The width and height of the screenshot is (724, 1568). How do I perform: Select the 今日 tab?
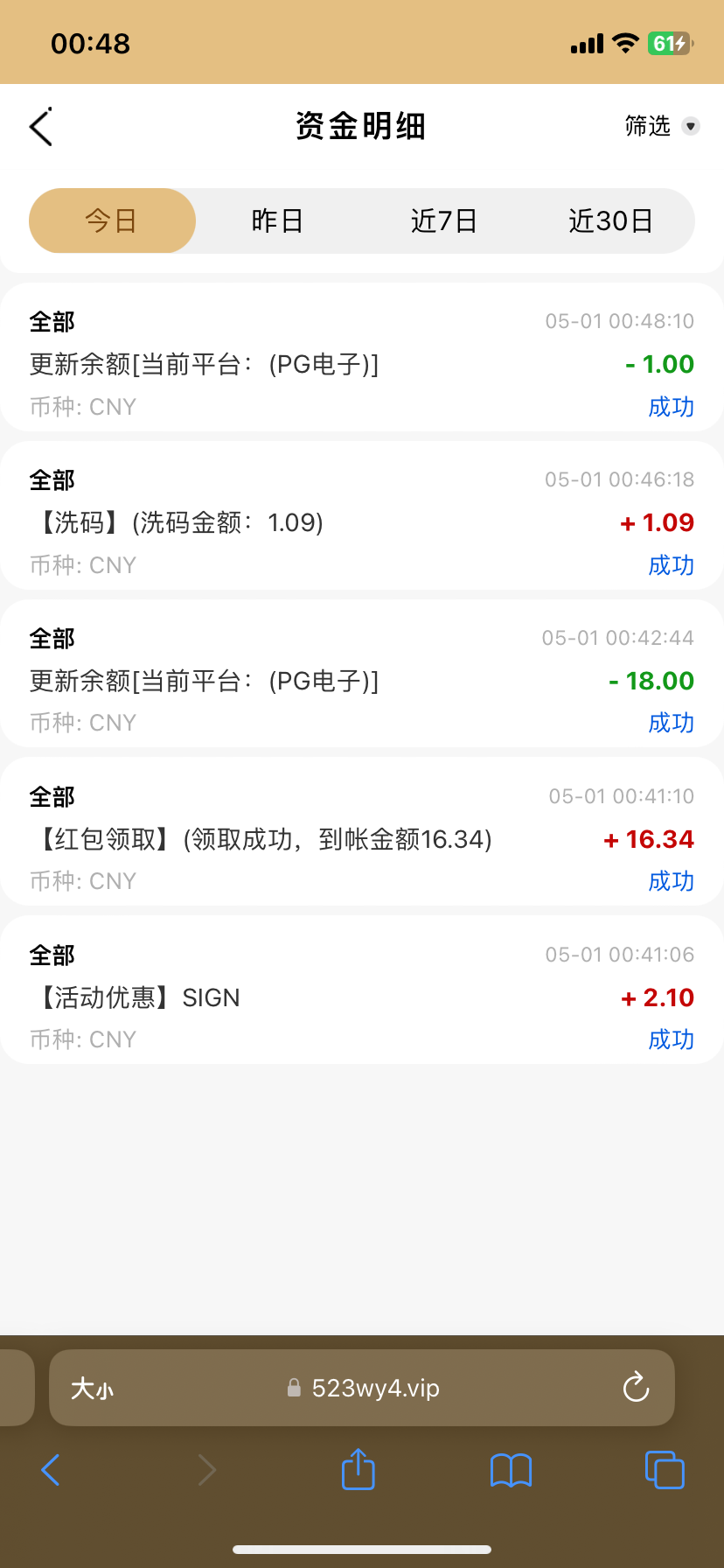(112, 220)
